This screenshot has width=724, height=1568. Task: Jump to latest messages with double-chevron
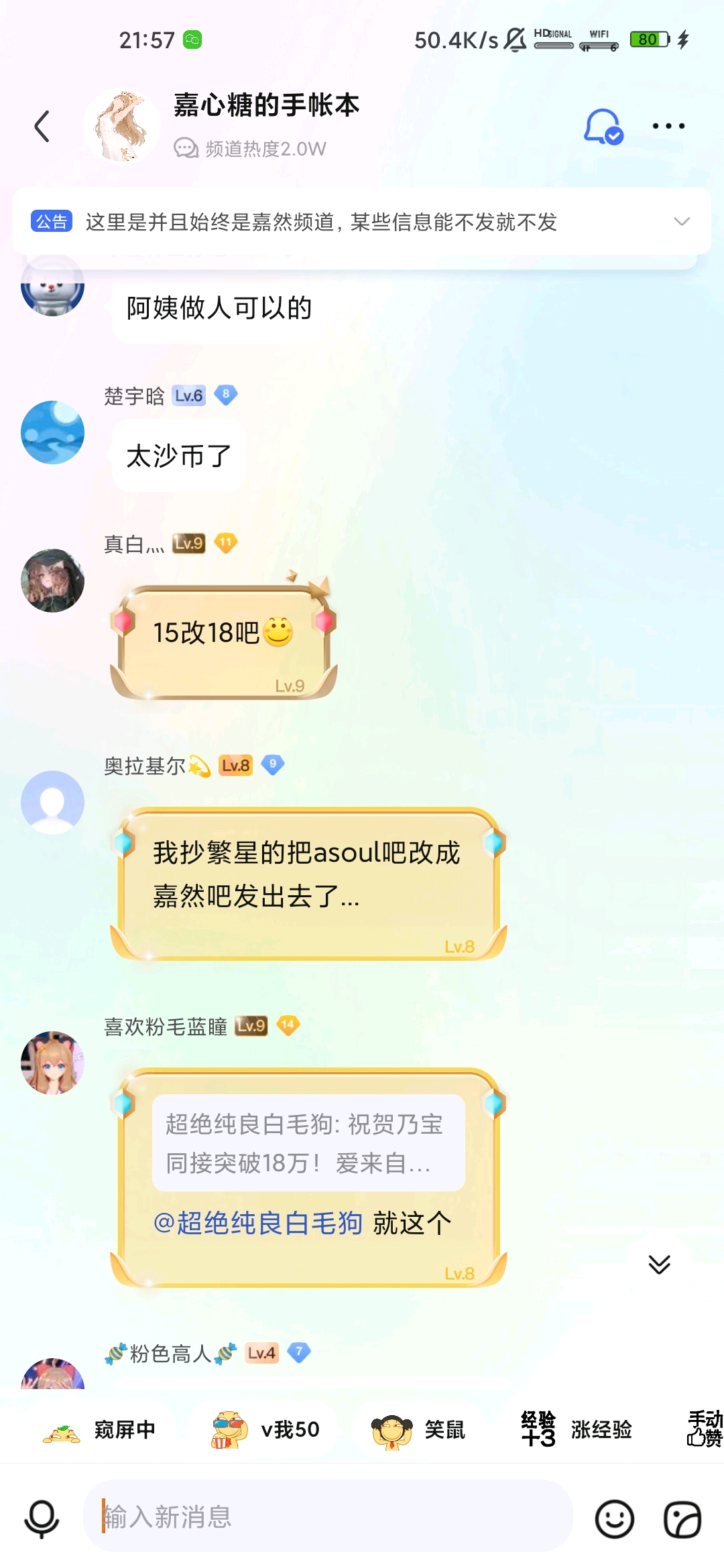[659, 1264]
